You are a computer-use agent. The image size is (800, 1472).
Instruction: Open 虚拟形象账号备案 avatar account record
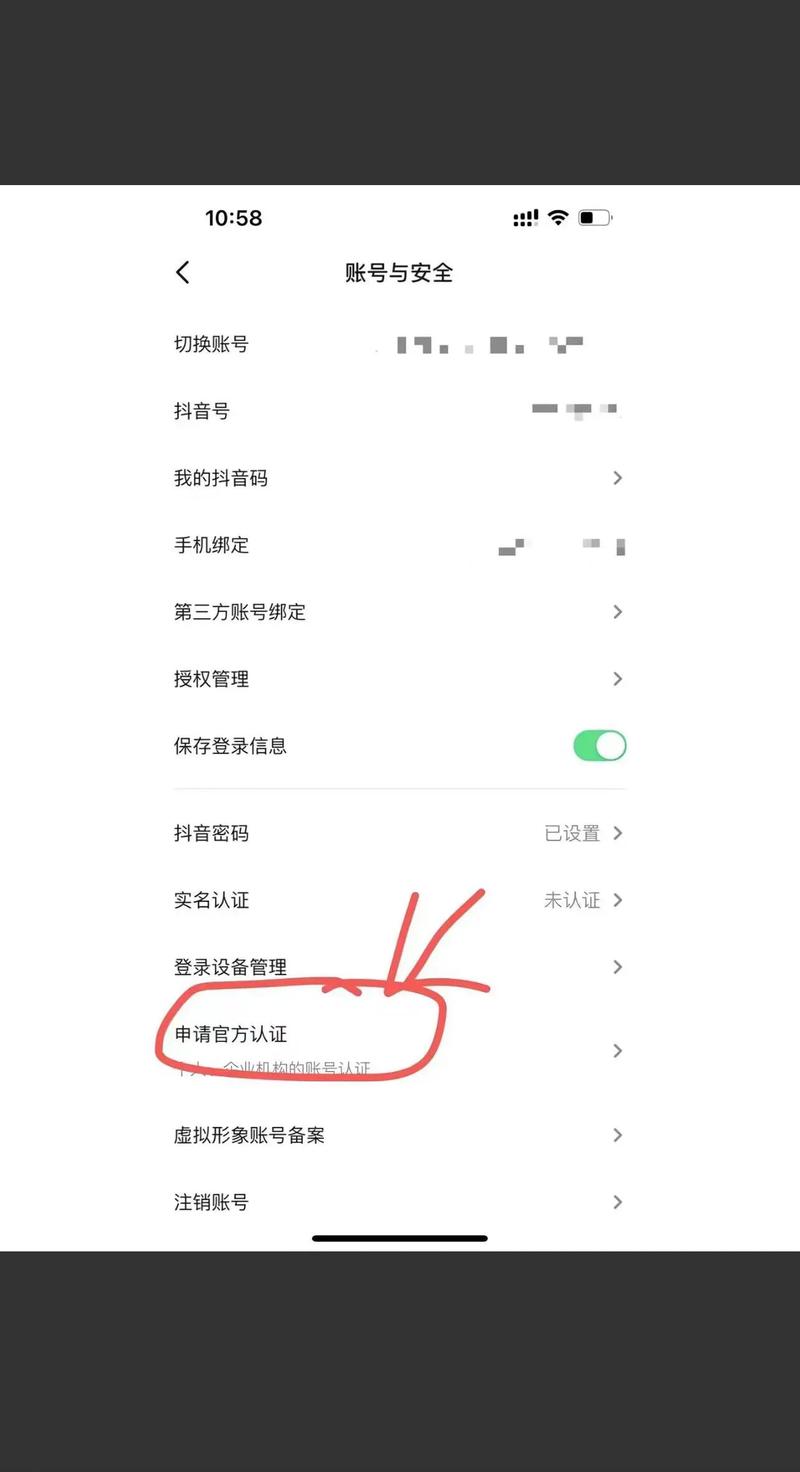(x=400, y=1135)
